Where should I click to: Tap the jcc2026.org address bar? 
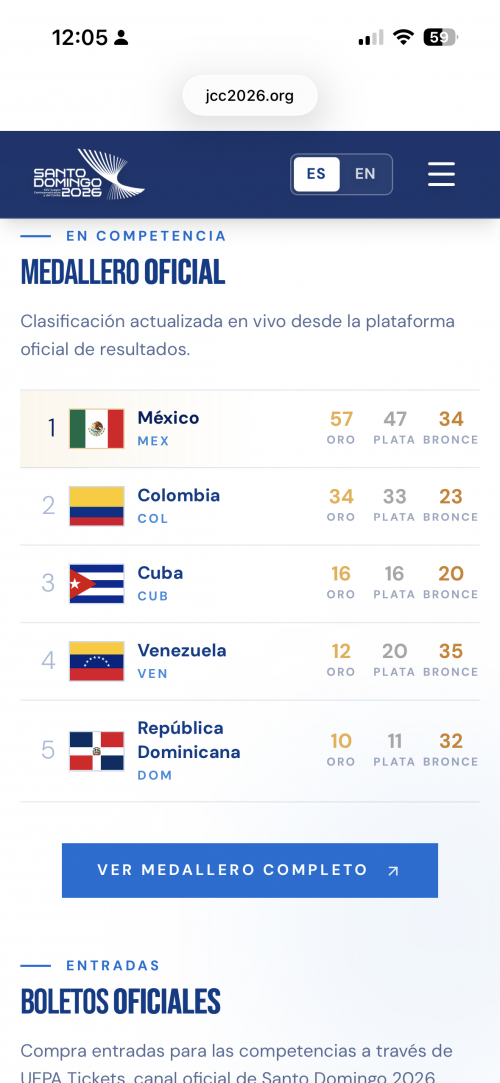(250, 95)
